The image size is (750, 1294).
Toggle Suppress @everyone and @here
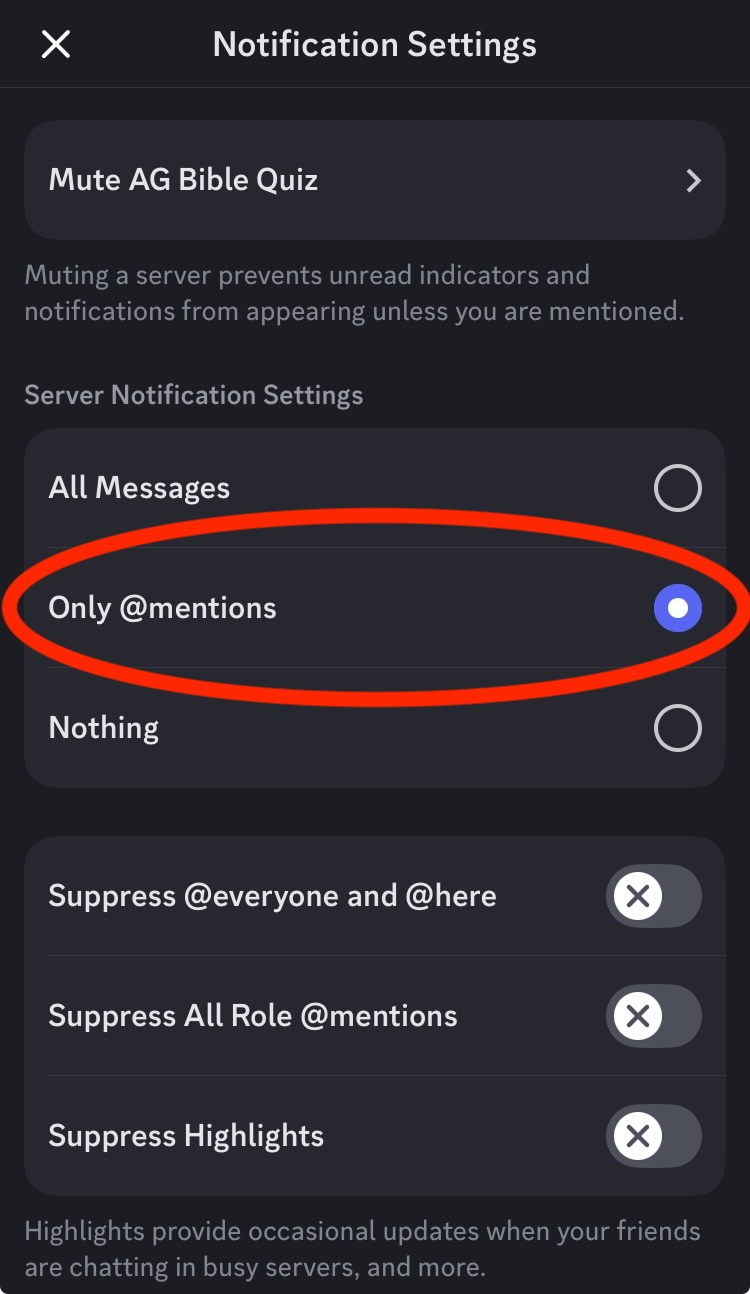coord(653,897)
